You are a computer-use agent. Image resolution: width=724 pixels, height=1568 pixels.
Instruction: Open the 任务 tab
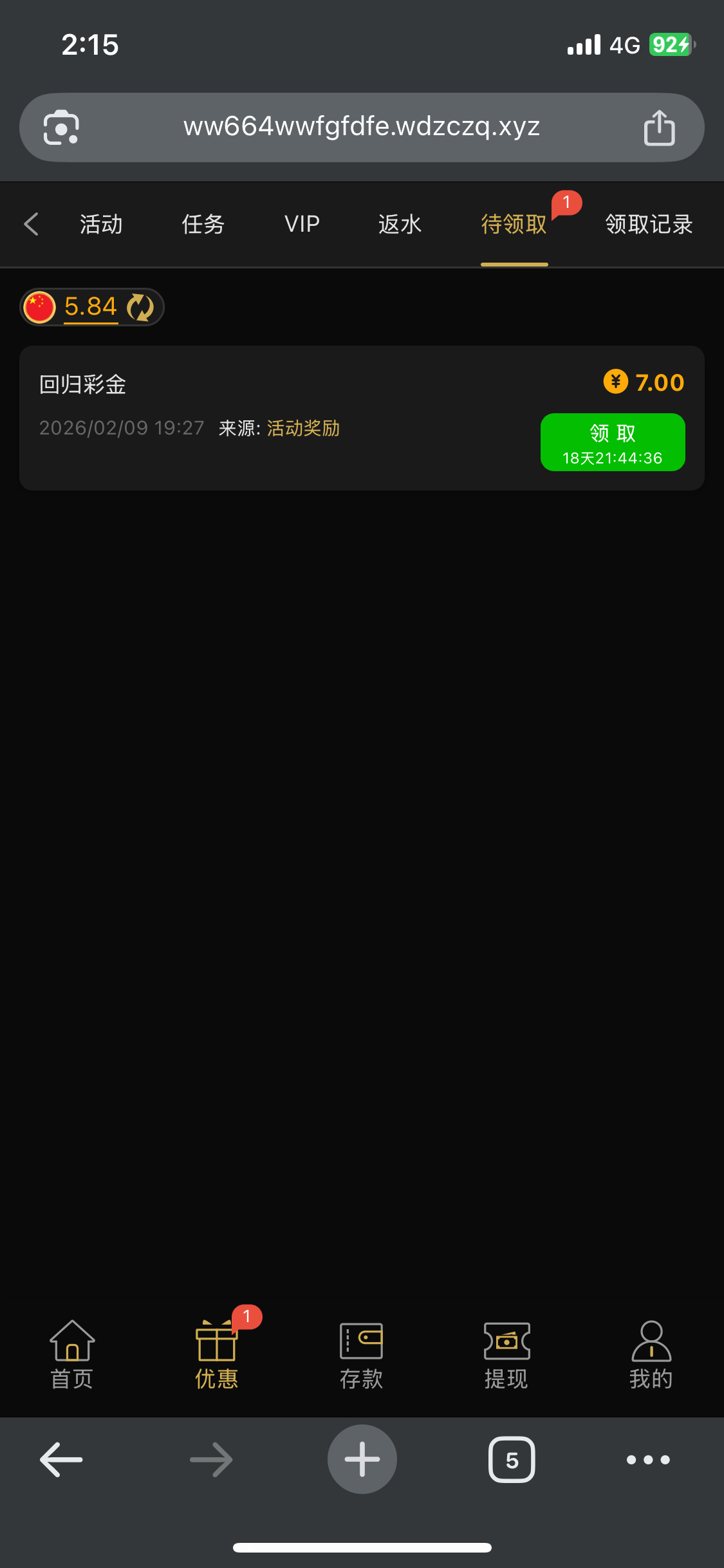tap(203, 224)
